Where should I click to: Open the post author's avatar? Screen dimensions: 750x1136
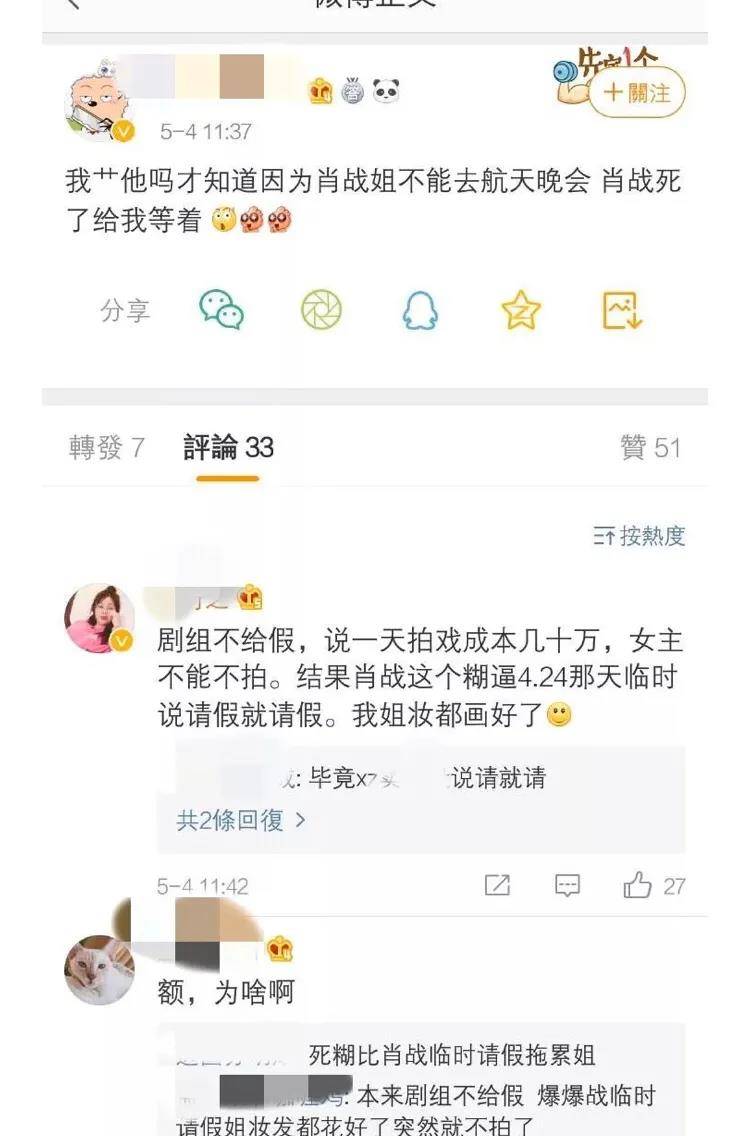[99, 103]
